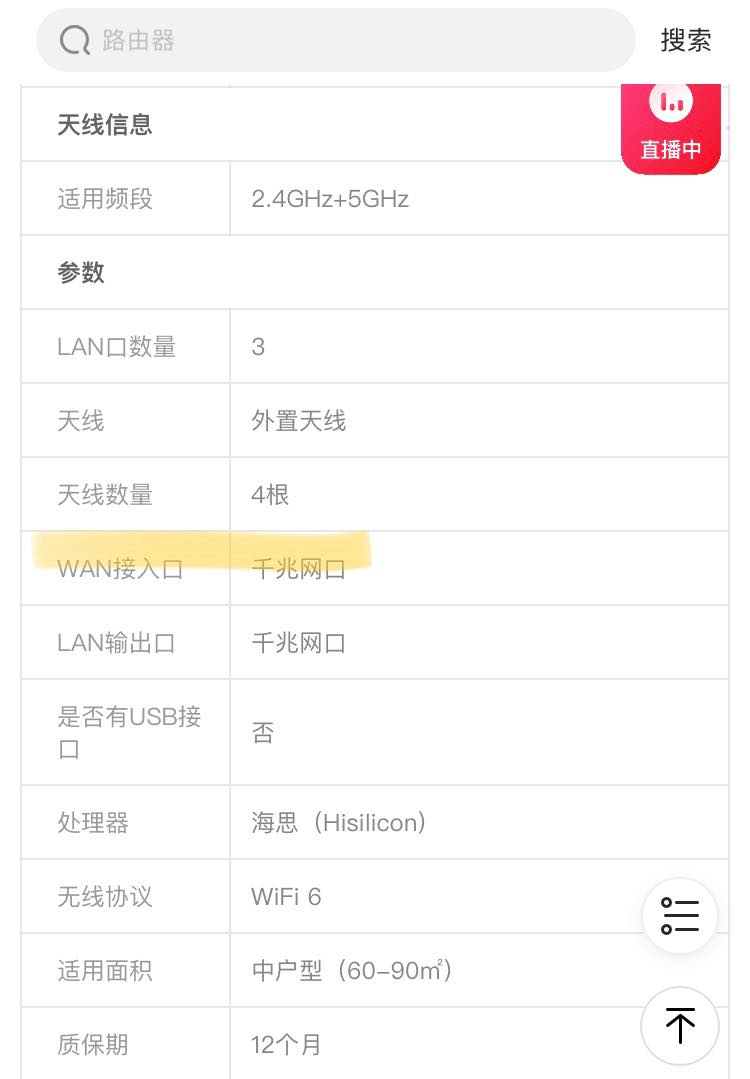
Task: Tap the 搜索 button
Action: tap(686, 40)
